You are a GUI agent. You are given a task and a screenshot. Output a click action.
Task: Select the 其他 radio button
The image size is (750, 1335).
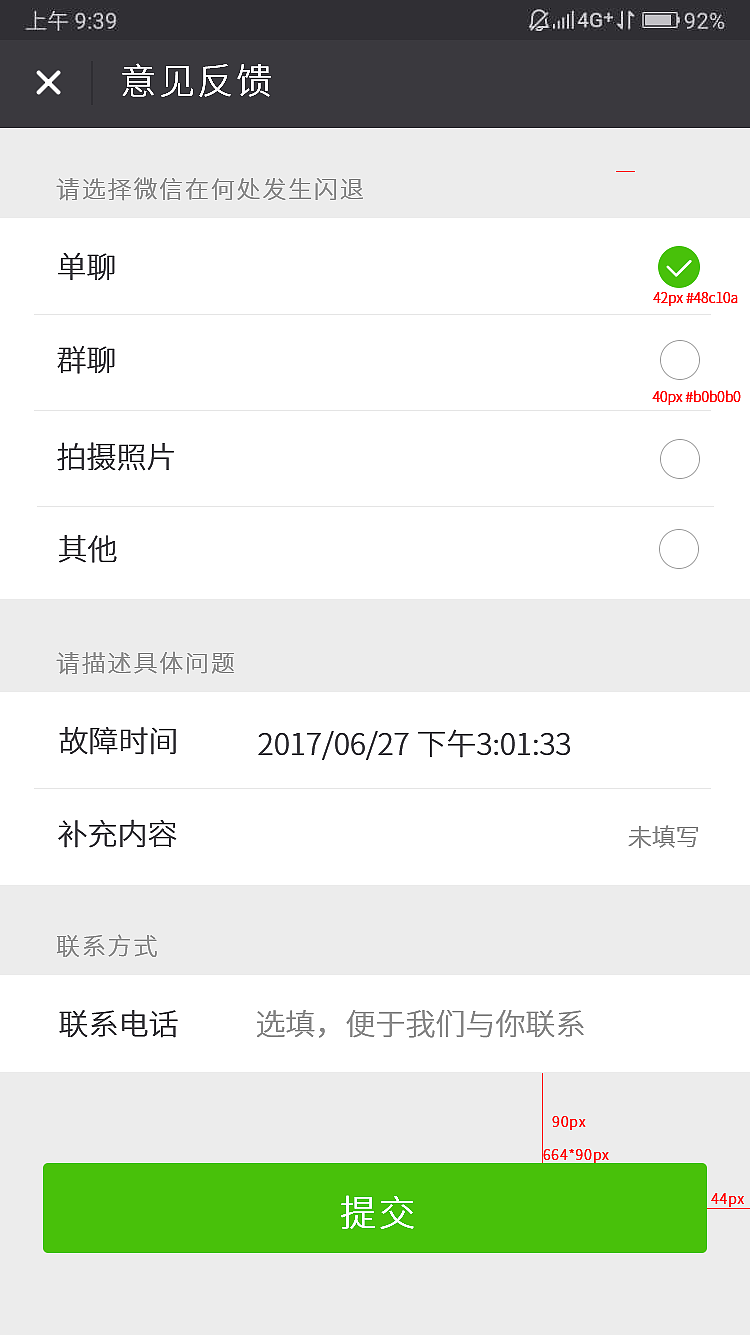coord(679,548)
